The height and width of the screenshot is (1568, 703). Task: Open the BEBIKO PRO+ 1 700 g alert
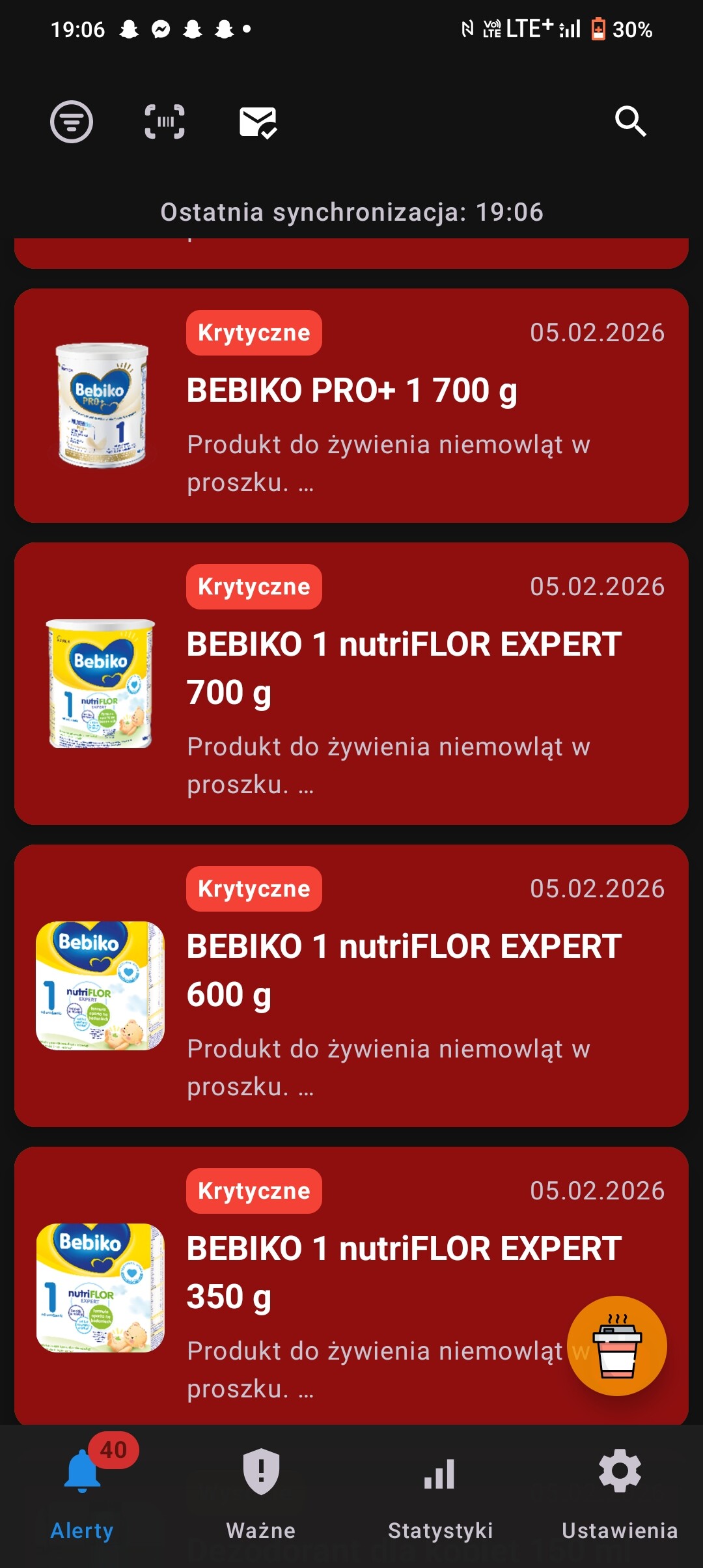351,405
